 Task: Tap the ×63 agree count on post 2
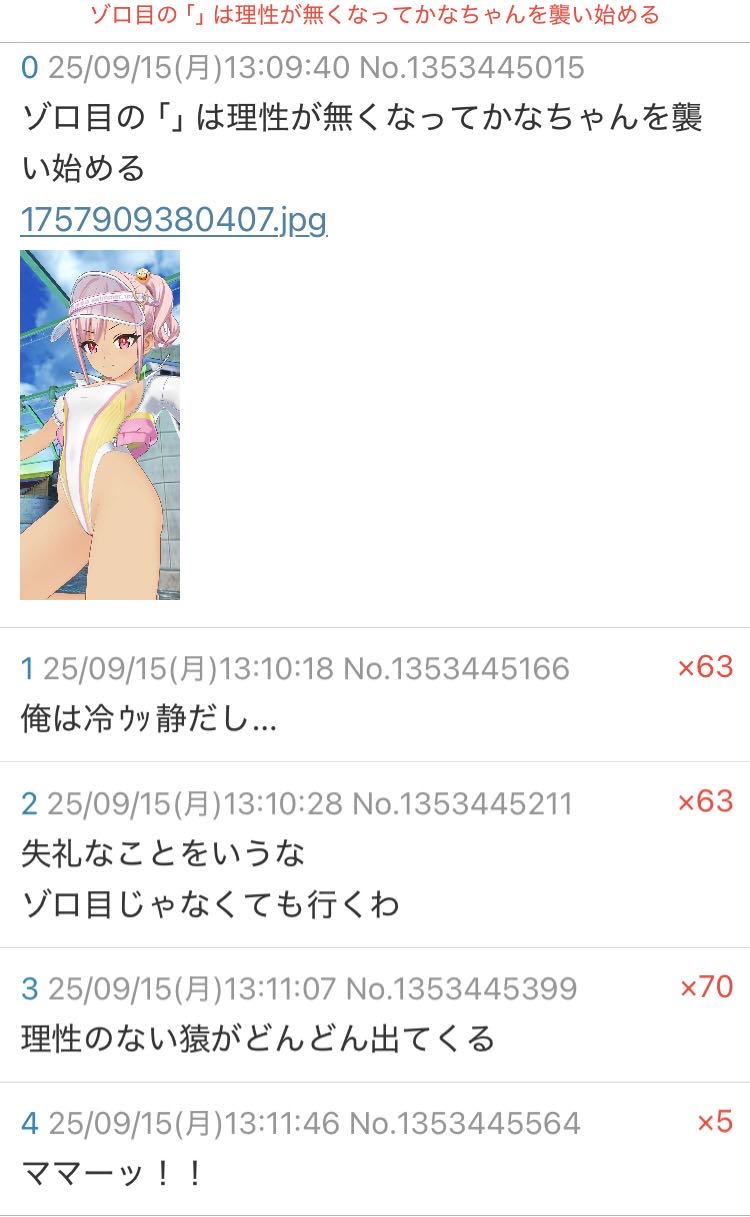click(705, 801)
